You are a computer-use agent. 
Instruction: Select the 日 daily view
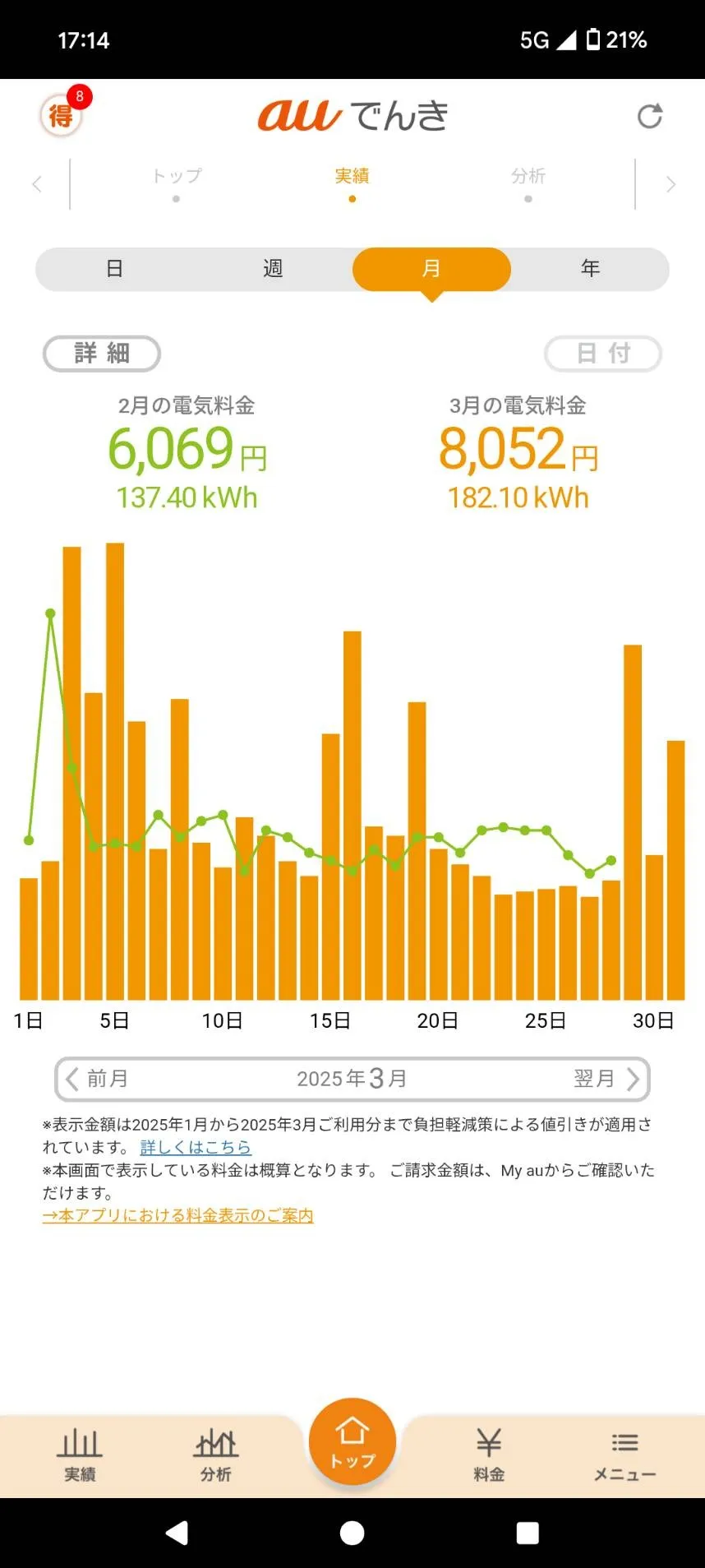click(x=115, y=269)
